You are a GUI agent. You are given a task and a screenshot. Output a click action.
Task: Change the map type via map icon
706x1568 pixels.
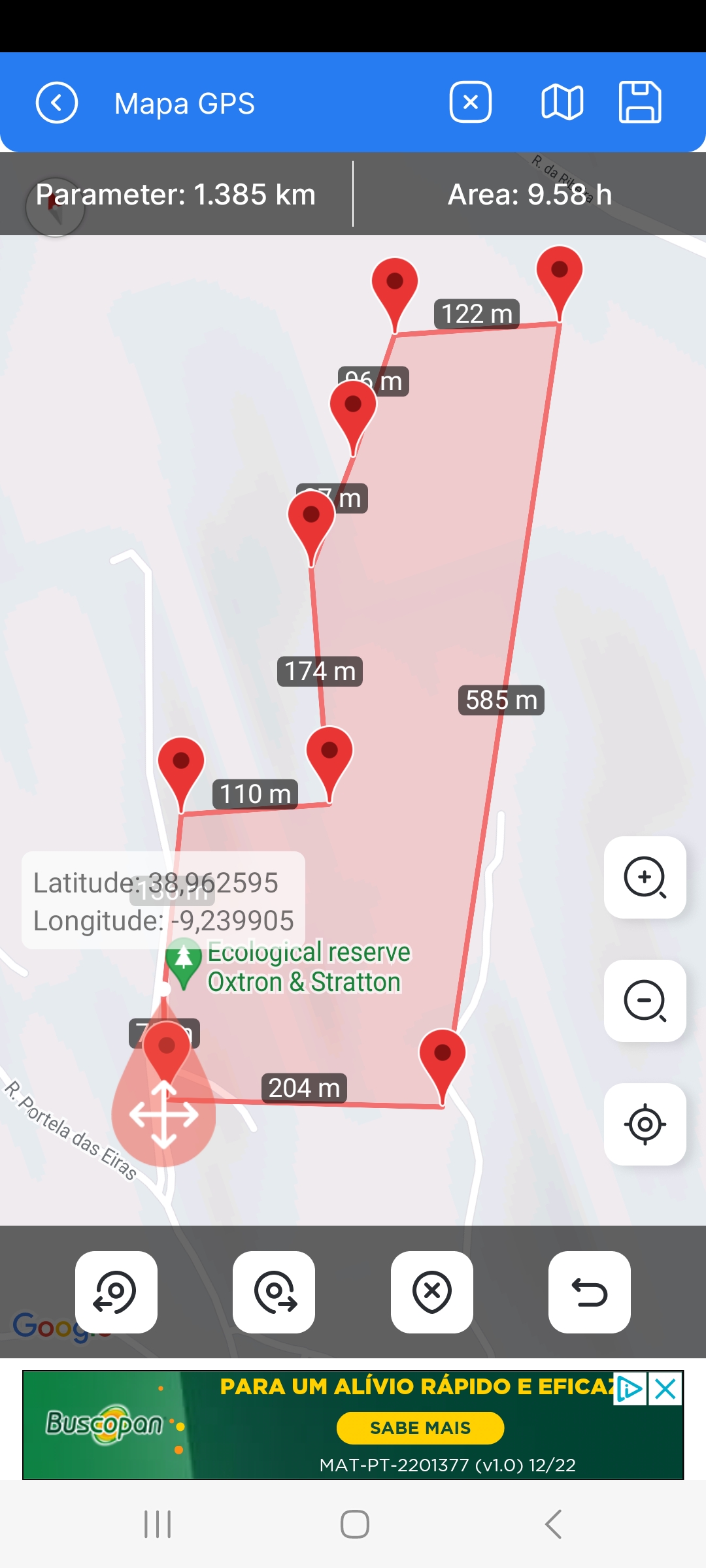click(562, 103)
